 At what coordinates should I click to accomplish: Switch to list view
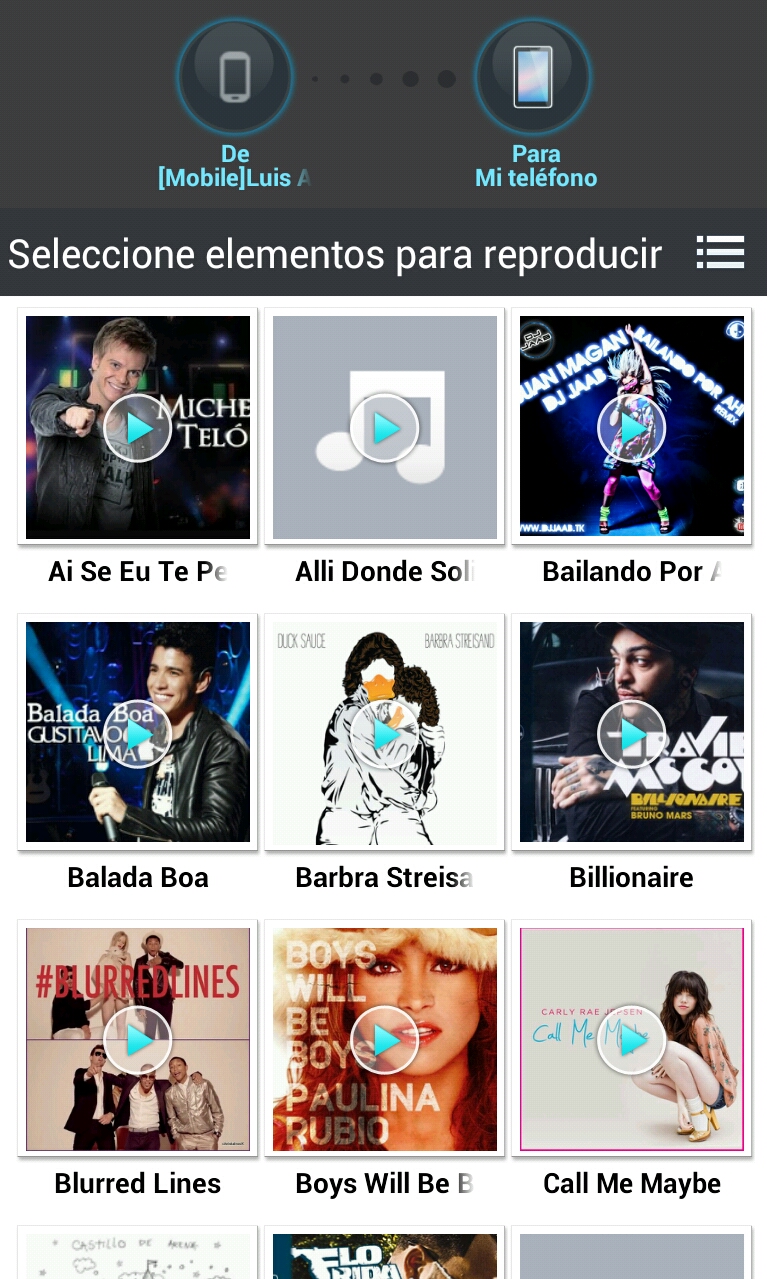pyautogui.click(x=720, y=253)
